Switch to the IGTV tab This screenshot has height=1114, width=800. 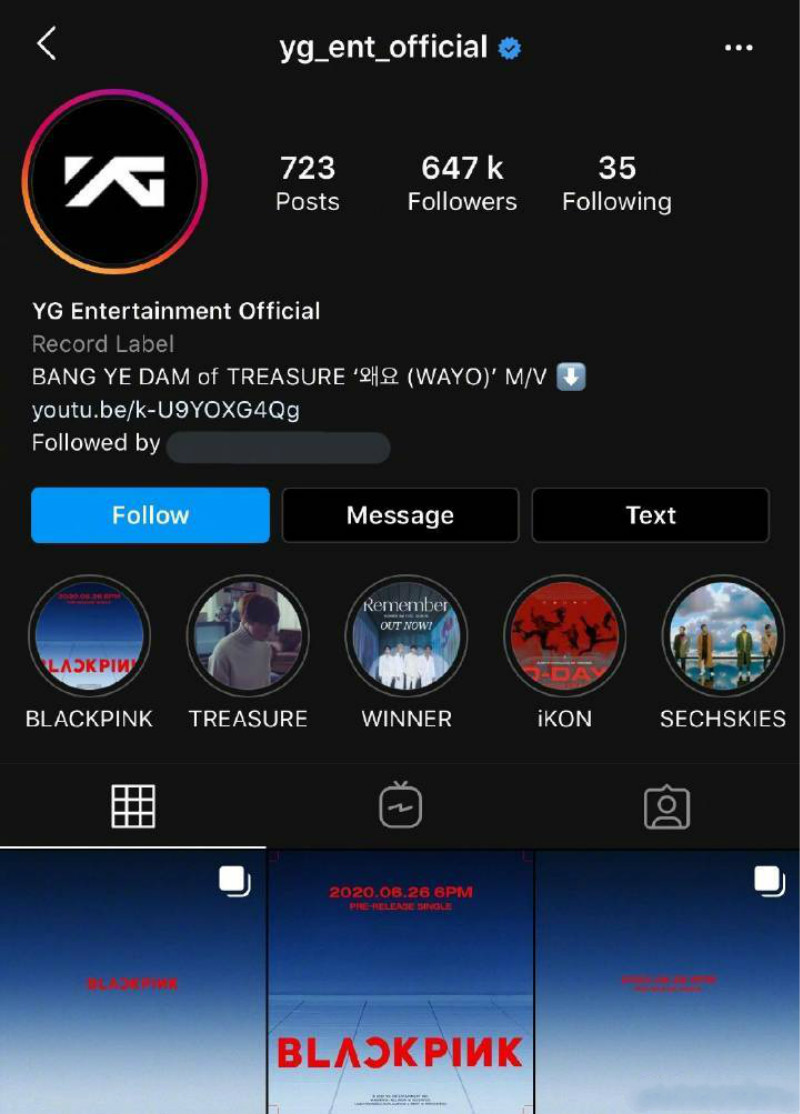coord(400,806)
